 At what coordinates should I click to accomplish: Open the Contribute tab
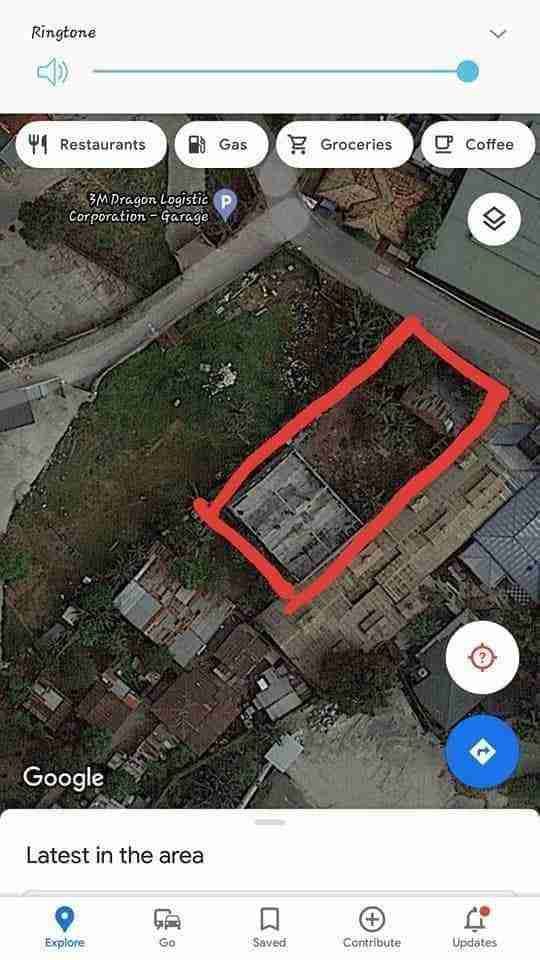click(x=372, y=928)
